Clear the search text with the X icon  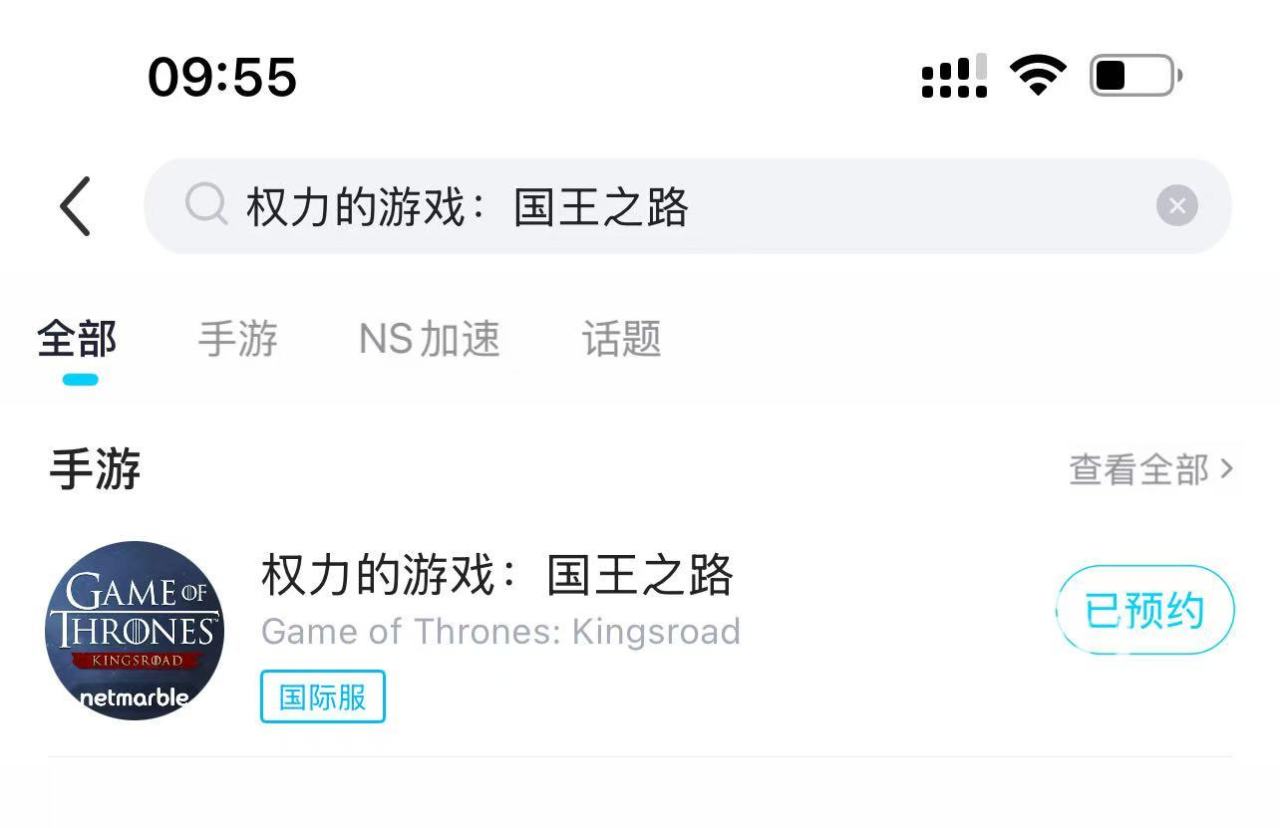pyautogui.click(x=1177, y=206)
